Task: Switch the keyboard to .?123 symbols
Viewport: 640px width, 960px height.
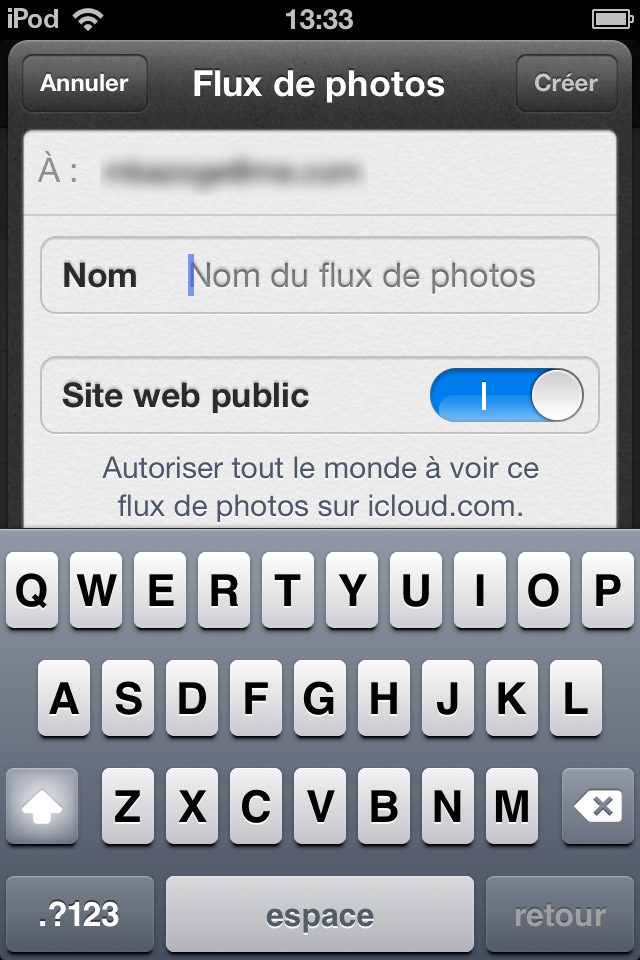Action: coord(80,914)
